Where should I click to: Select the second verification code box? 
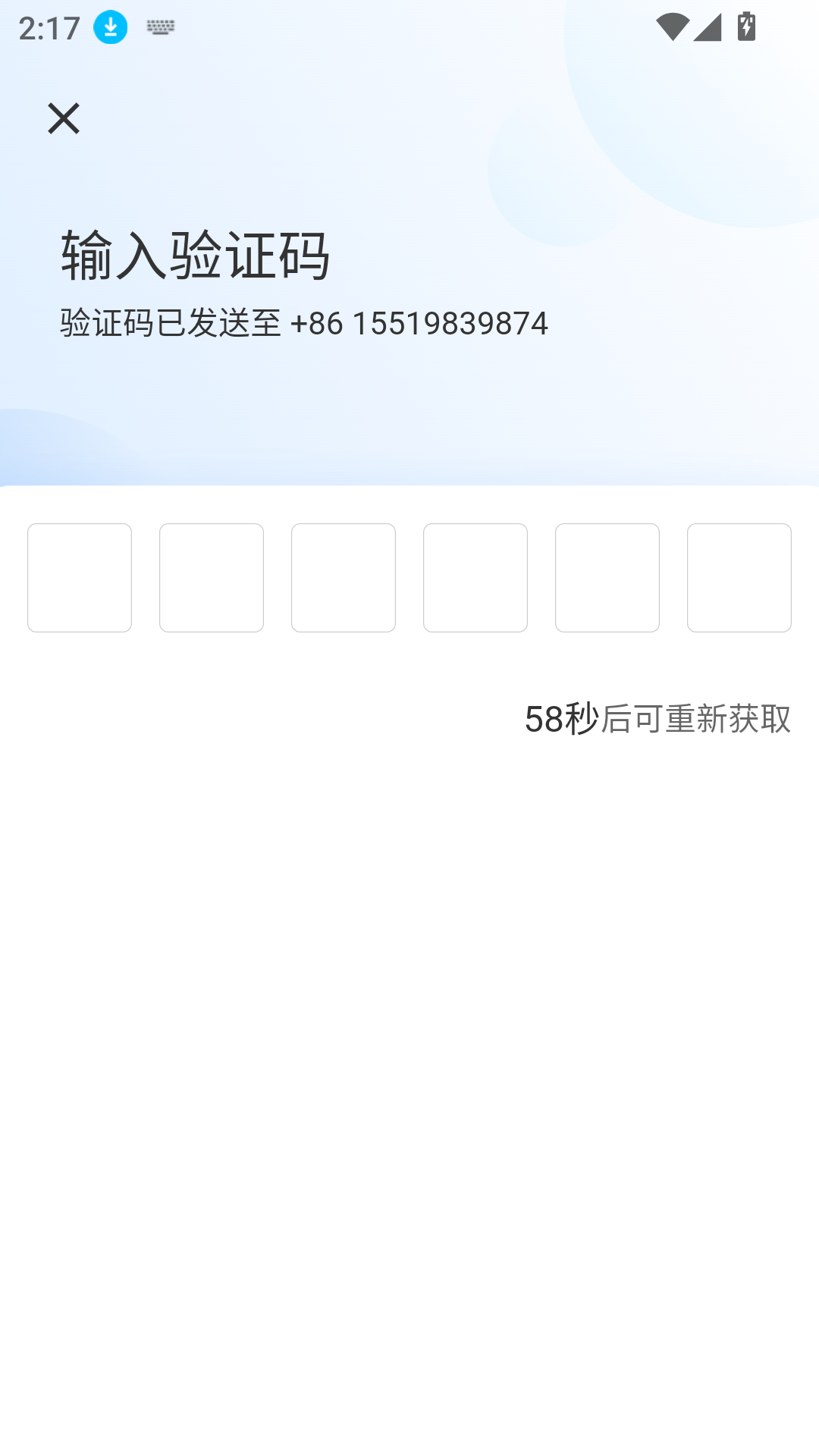[211, 577]
